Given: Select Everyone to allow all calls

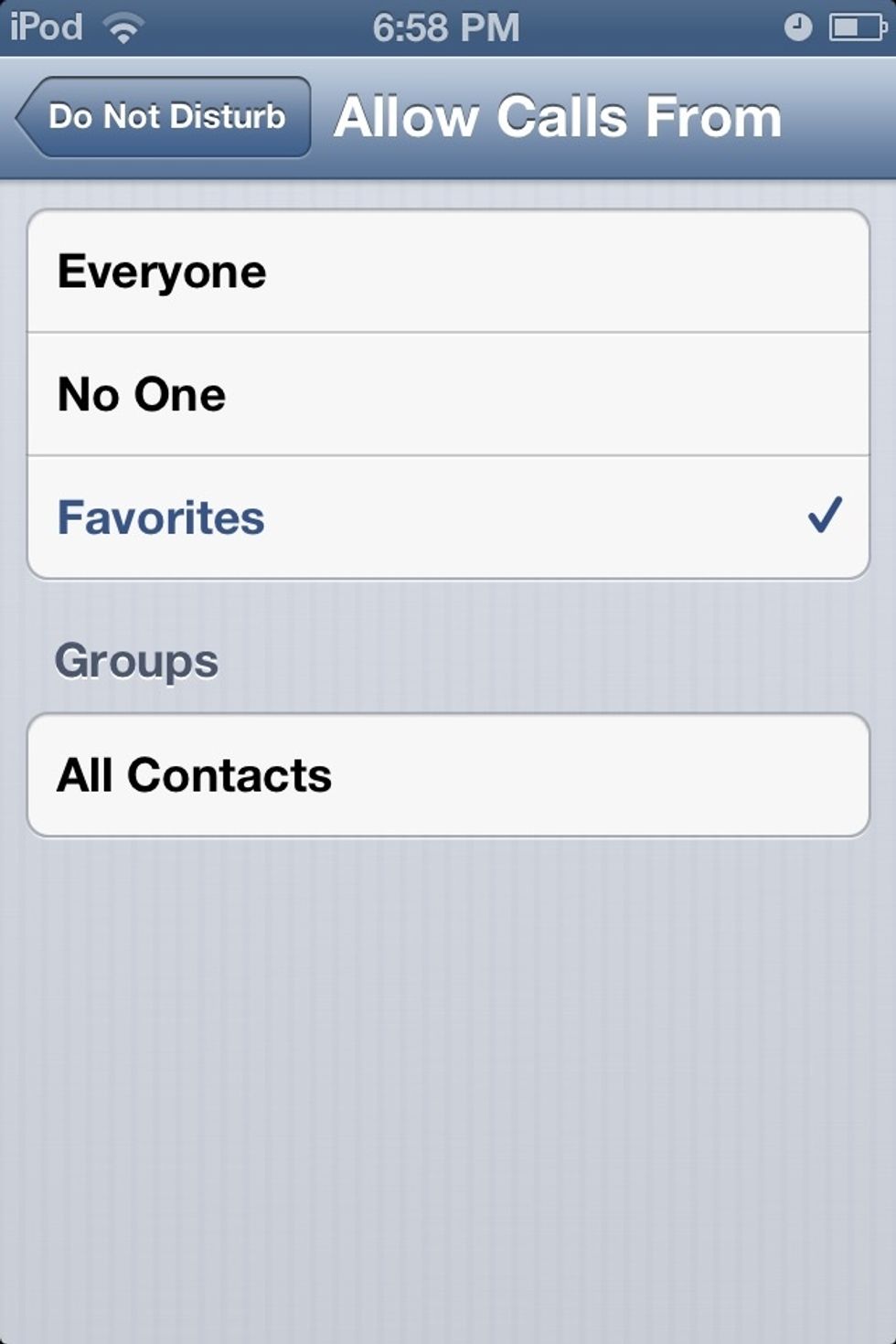Looking at the screenshot, I should 448,272.
